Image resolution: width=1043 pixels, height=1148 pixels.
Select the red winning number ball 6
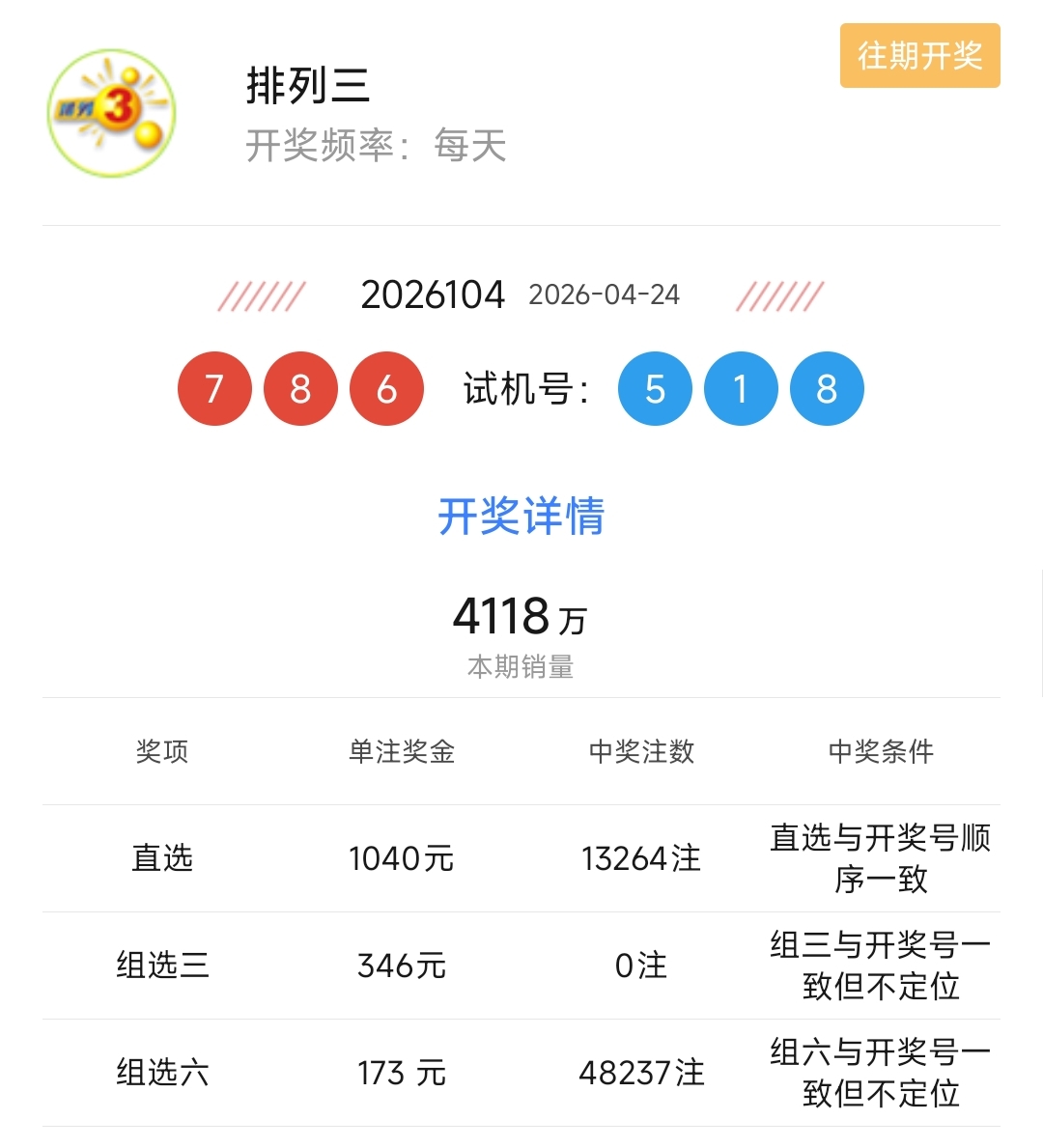(386, 387)
